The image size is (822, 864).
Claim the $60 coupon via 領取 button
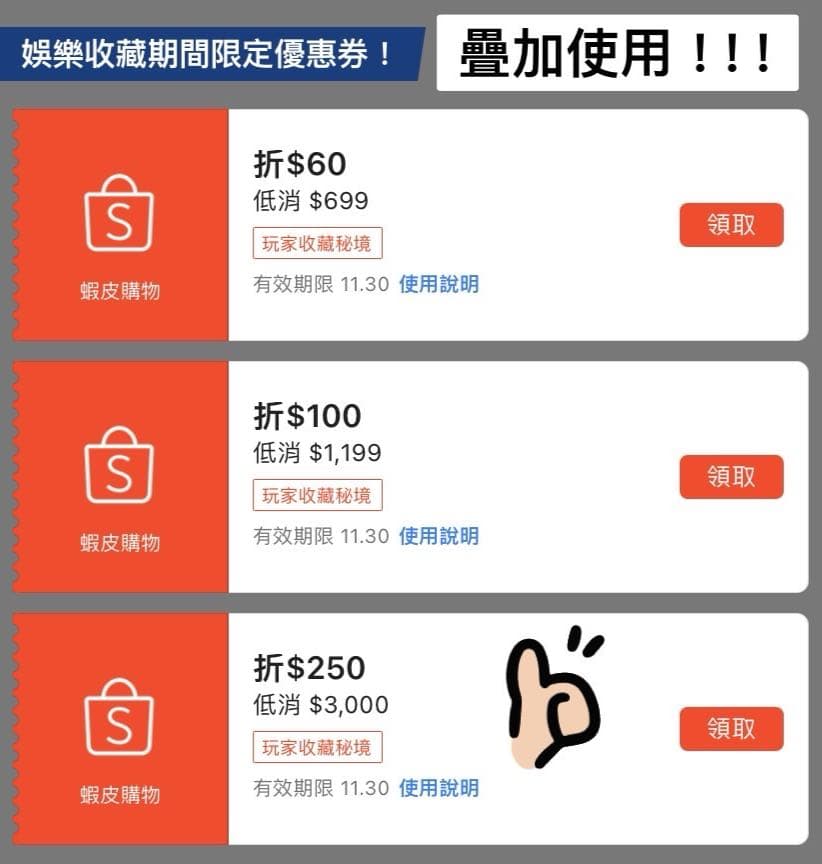click(x=731, y=225)
